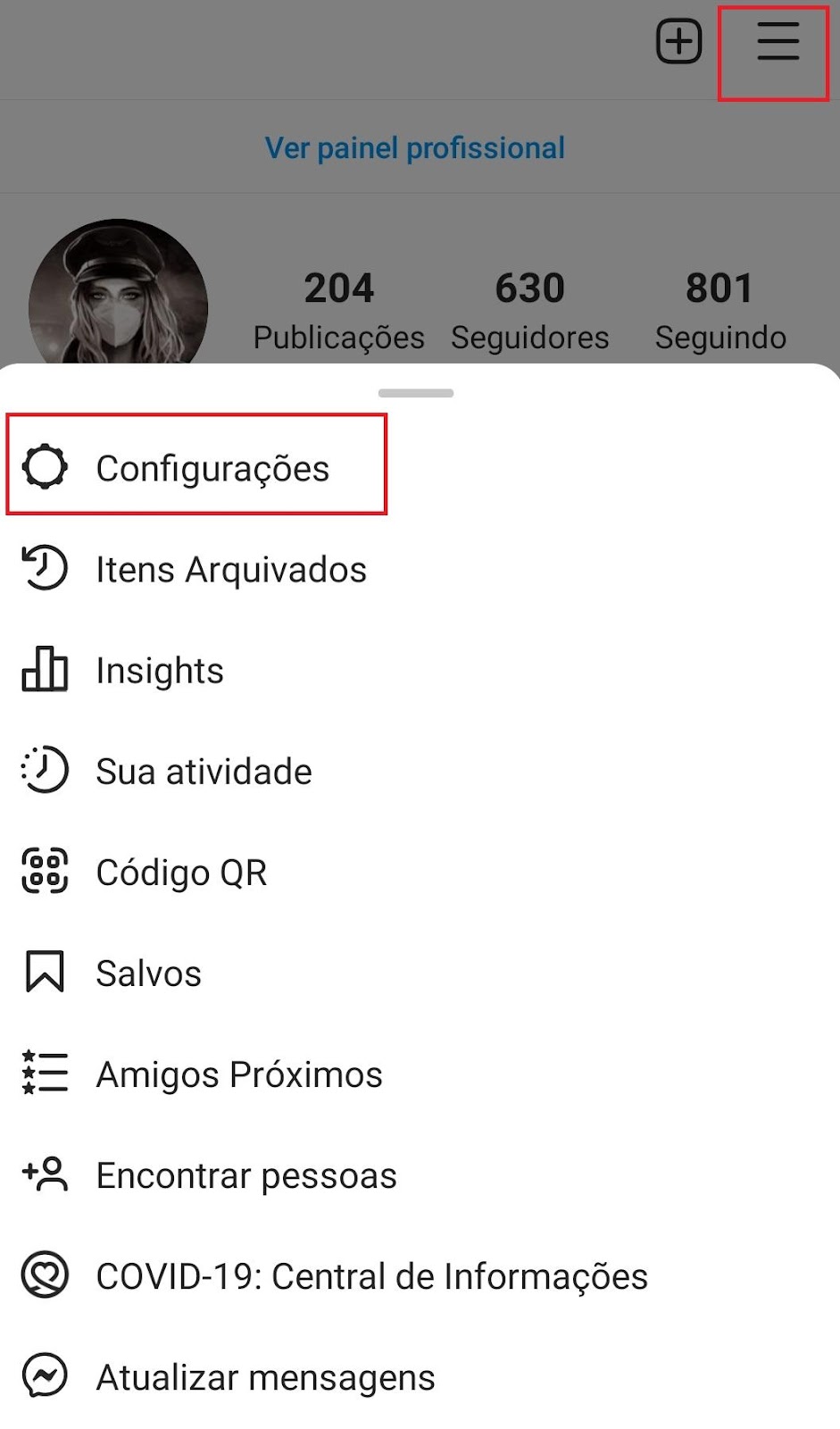View Insights
Screen dimensions: 840x1429
420,670
